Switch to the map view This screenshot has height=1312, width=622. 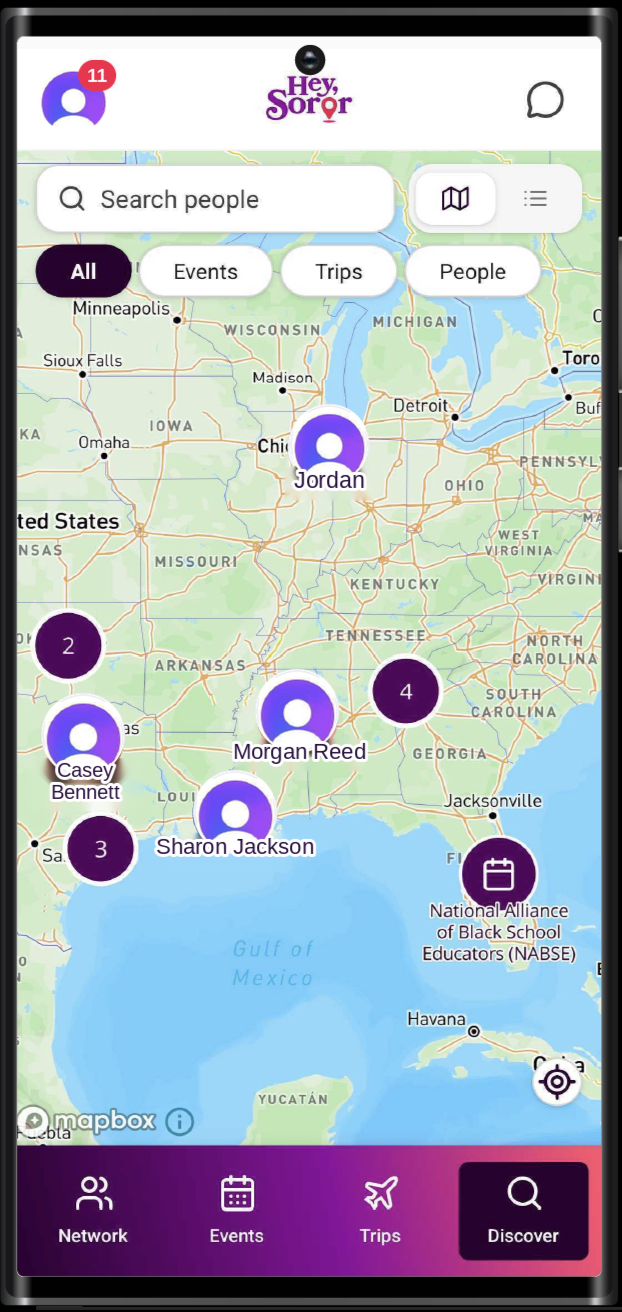pos(455,199)
